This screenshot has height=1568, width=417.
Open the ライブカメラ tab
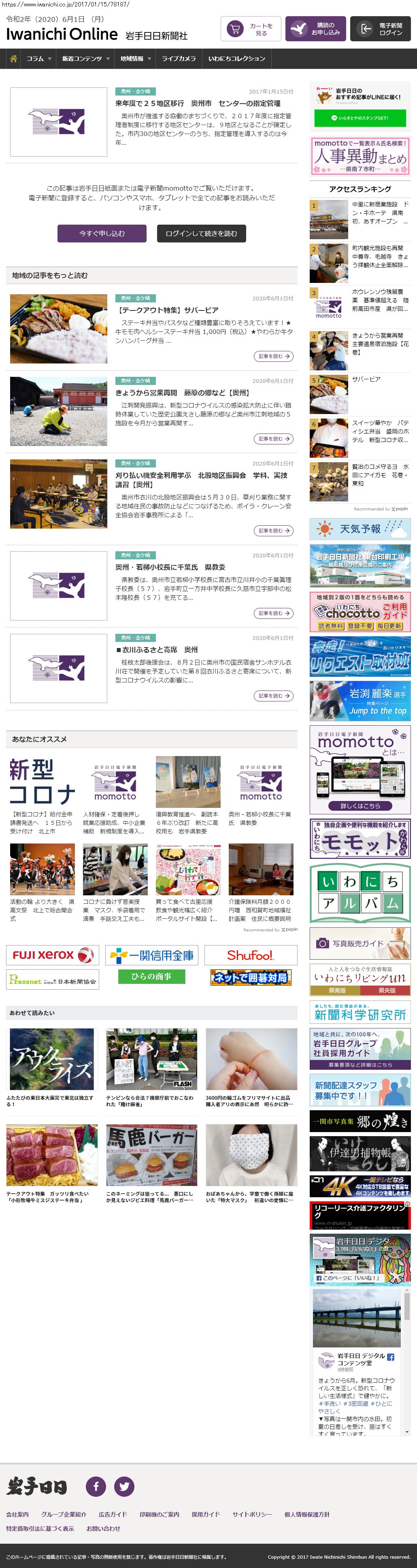[179, 58]
